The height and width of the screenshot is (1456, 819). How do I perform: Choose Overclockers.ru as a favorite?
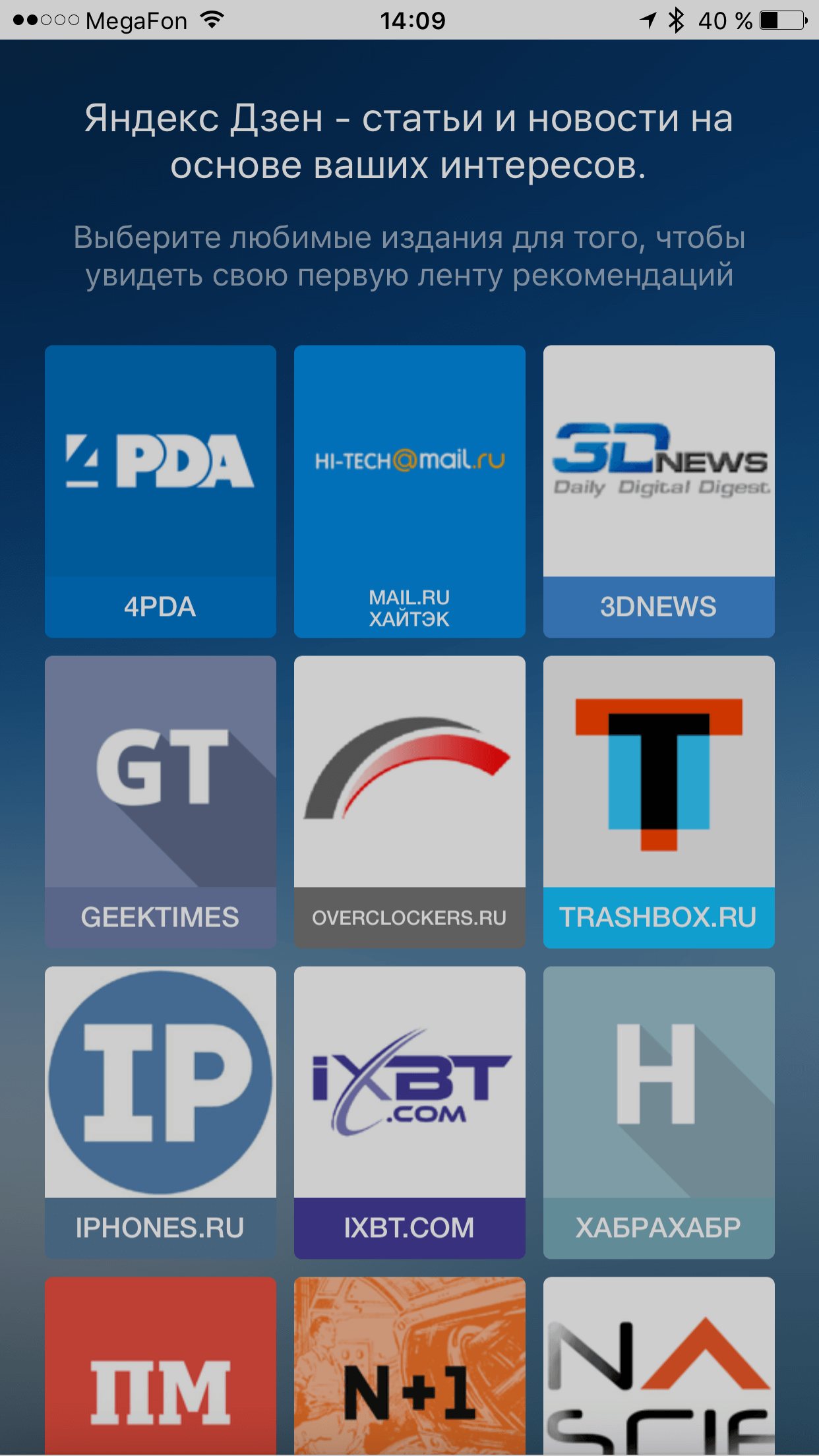click(x=409, y=801)
